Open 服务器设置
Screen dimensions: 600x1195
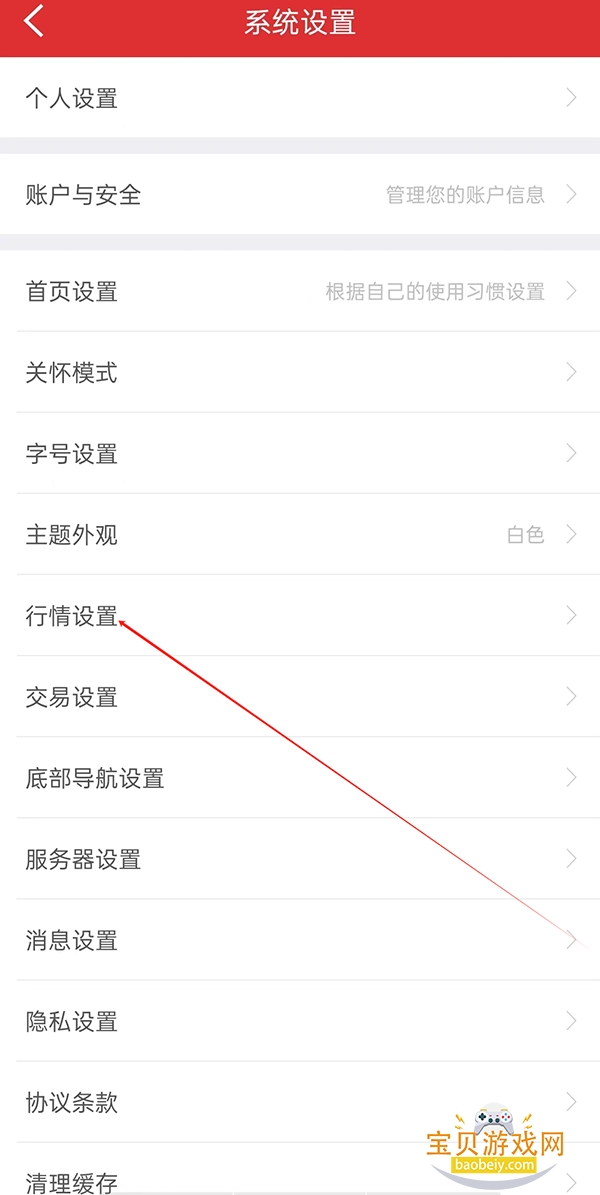(300, 859)
